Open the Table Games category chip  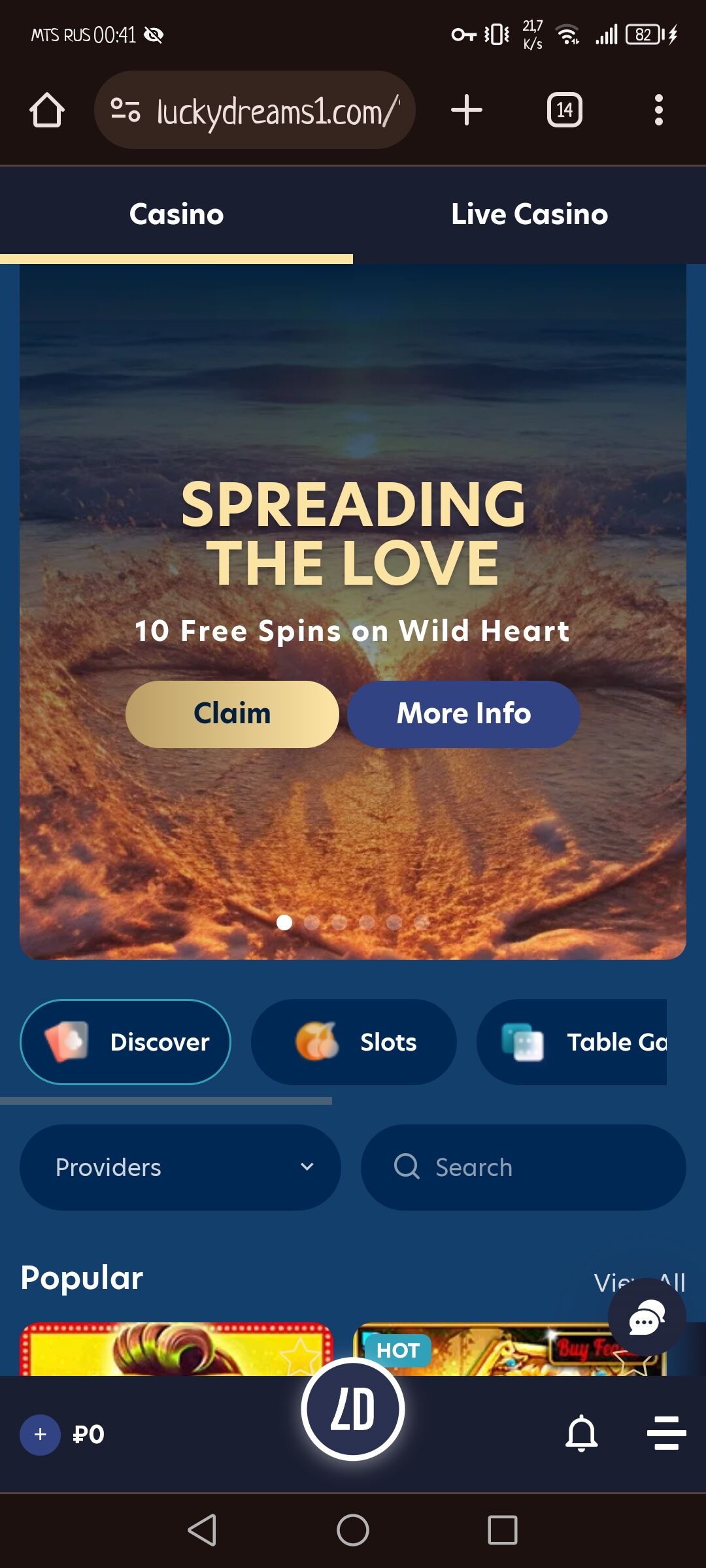point(575,1042)
